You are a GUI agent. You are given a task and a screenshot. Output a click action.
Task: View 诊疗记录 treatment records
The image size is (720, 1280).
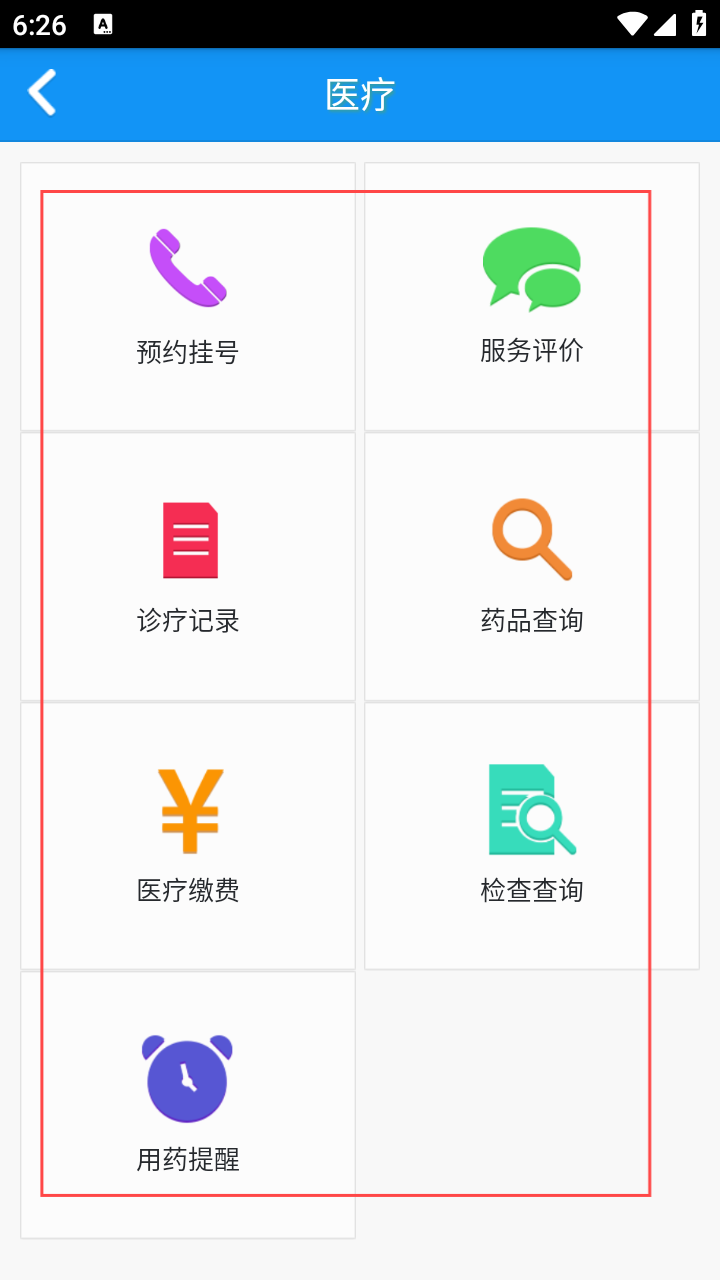[x=188, y=567]
